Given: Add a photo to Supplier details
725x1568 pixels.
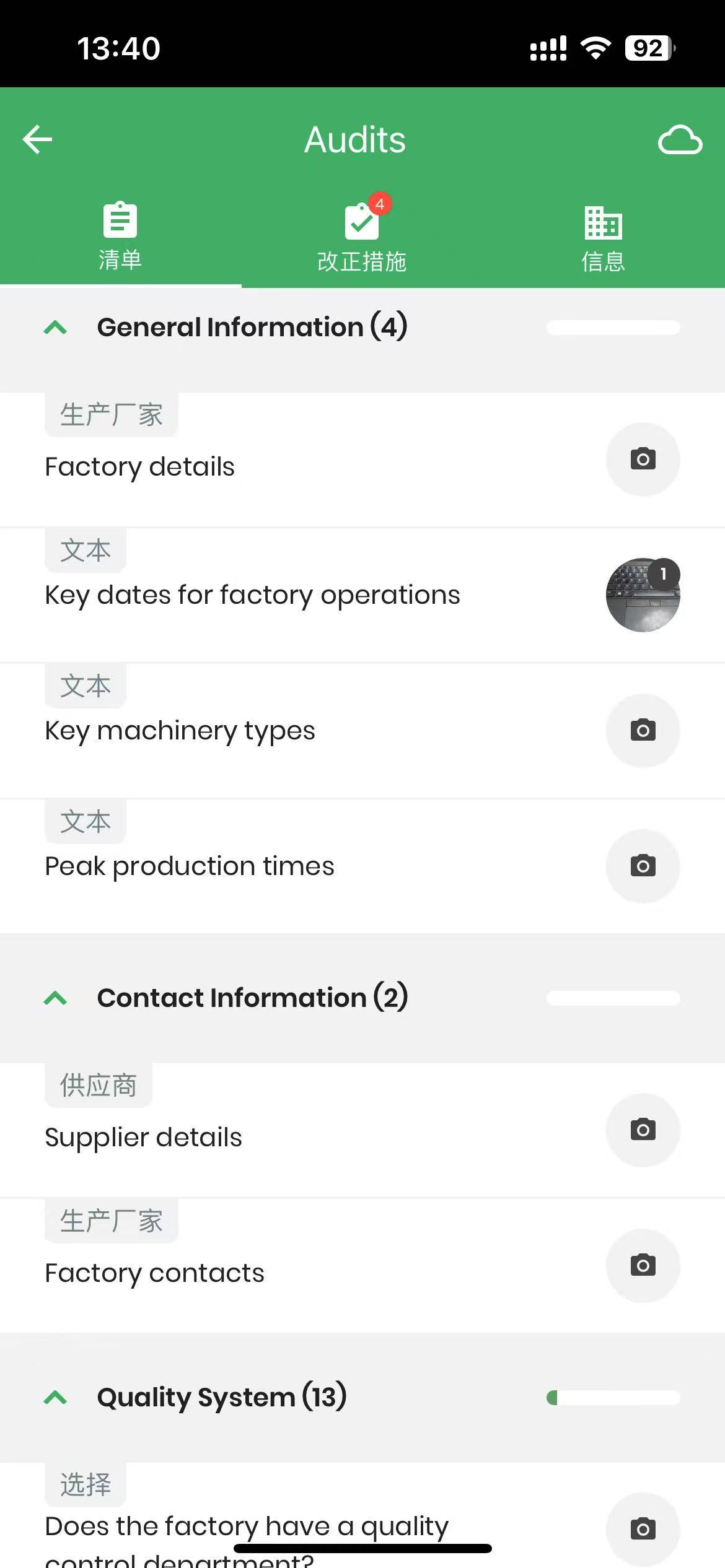Looking at the screenshot, I should click(x=643, y=1130).
